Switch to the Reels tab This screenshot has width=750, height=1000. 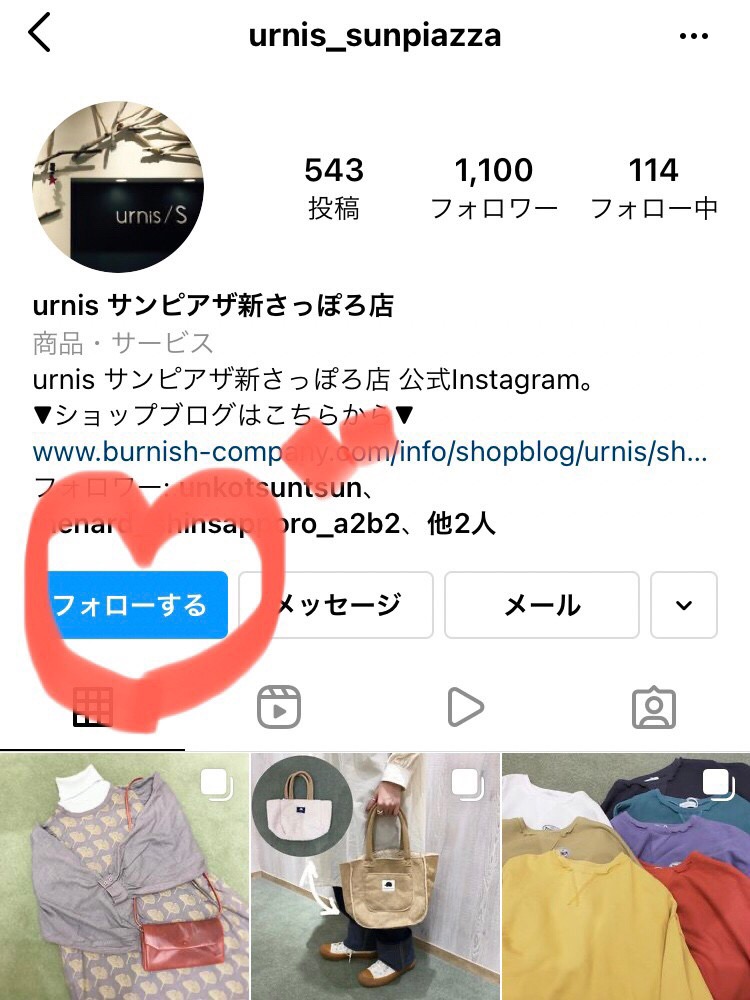[x=279, y=708]
